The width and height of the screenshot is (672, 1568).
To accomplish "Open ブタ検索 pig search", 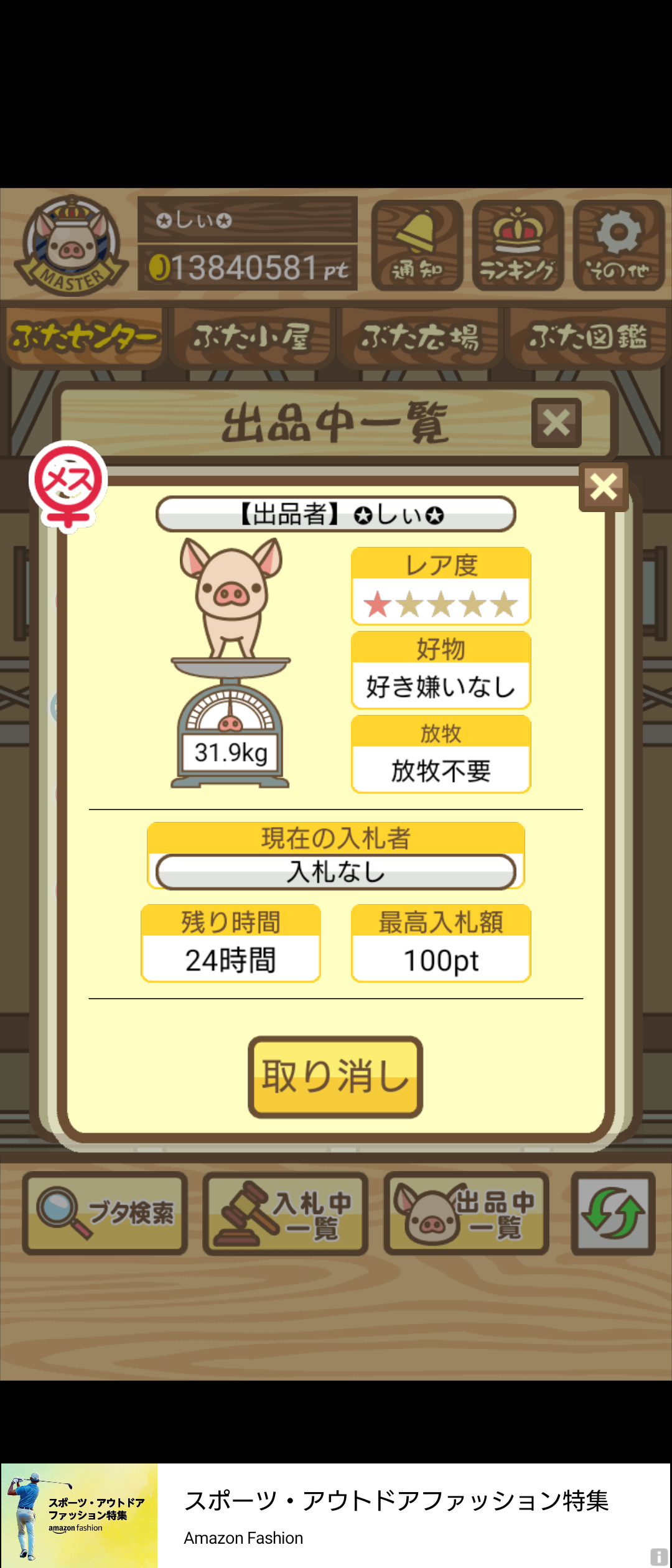I will (105, 1213).
